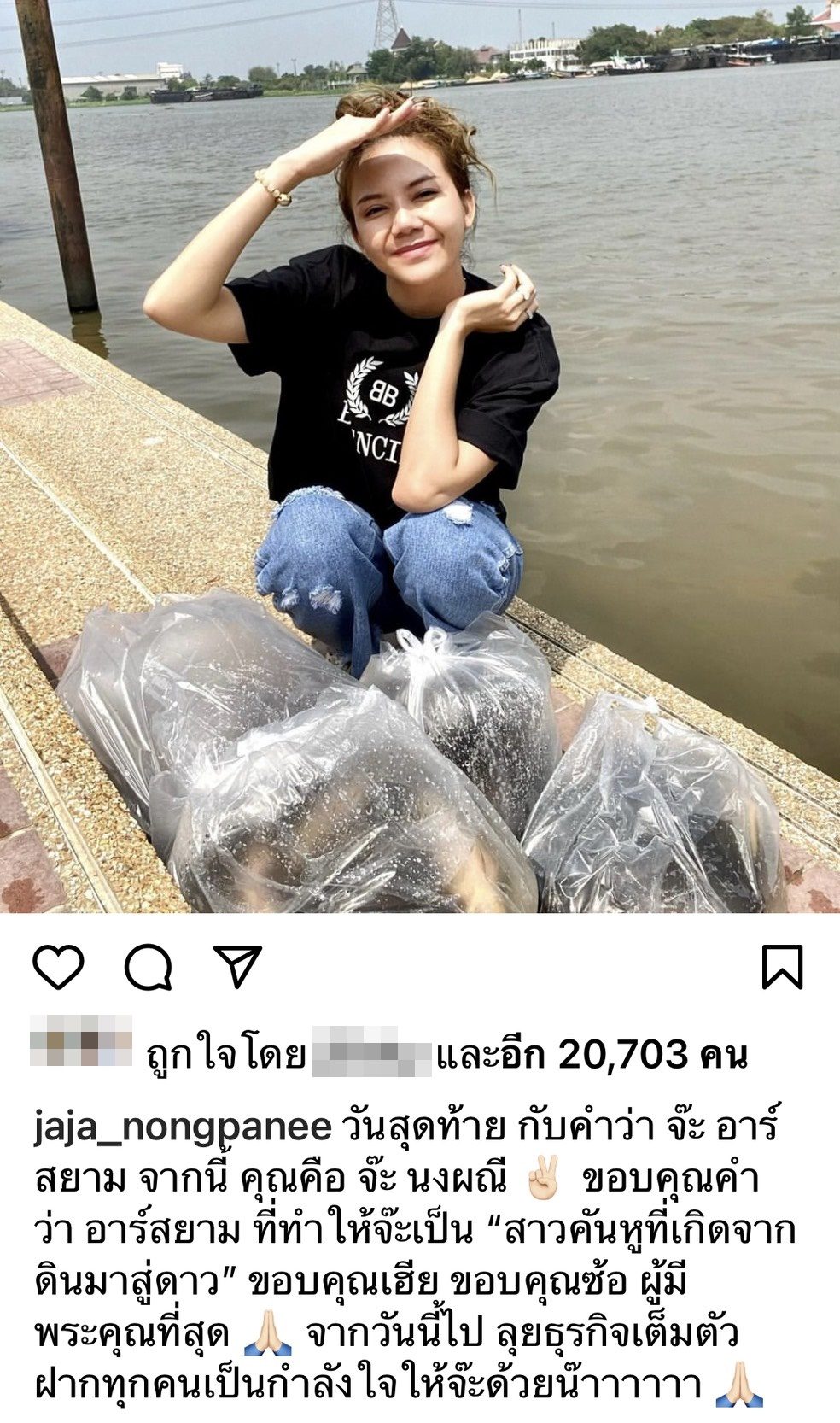The height and width of the screenshot is (1423, 840).
Task: Open comments with the speech bubble icon
Action: (x=149, y=967)
